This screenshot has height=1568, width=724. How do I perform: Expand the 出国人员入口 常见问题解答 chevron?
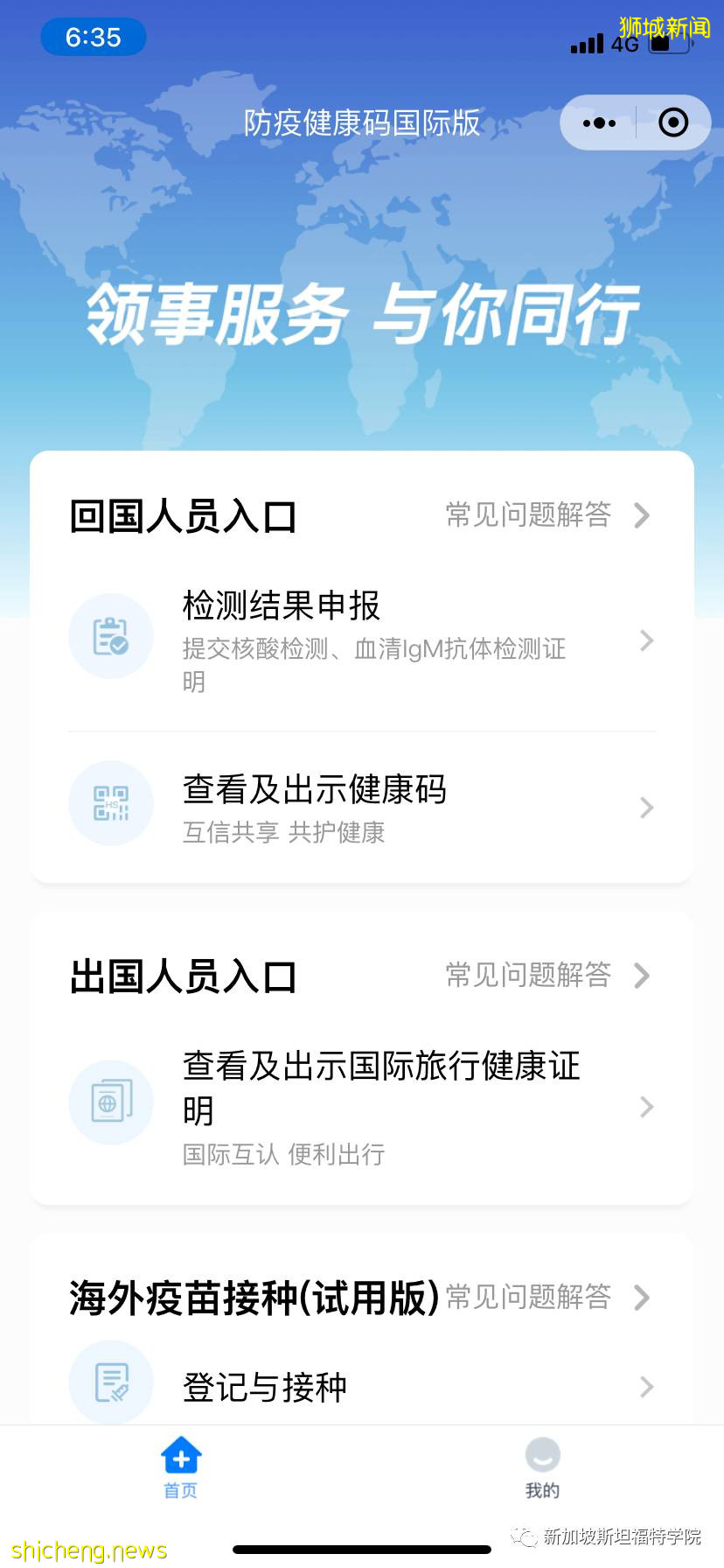coord(644,976)
